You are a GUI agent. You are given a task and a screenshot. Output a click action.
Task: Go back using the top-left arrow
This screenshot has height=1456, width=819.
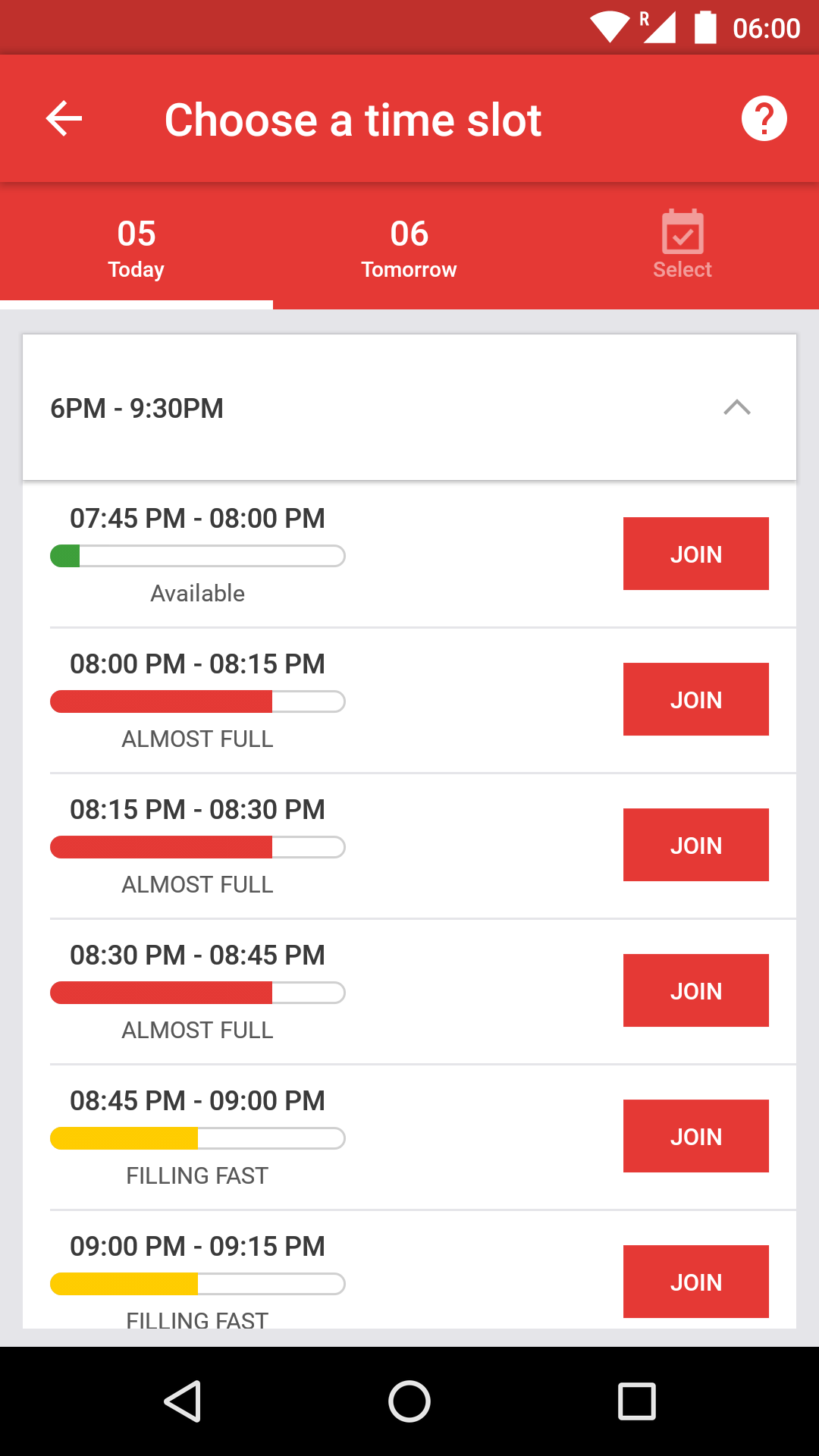tap(64, 119)
